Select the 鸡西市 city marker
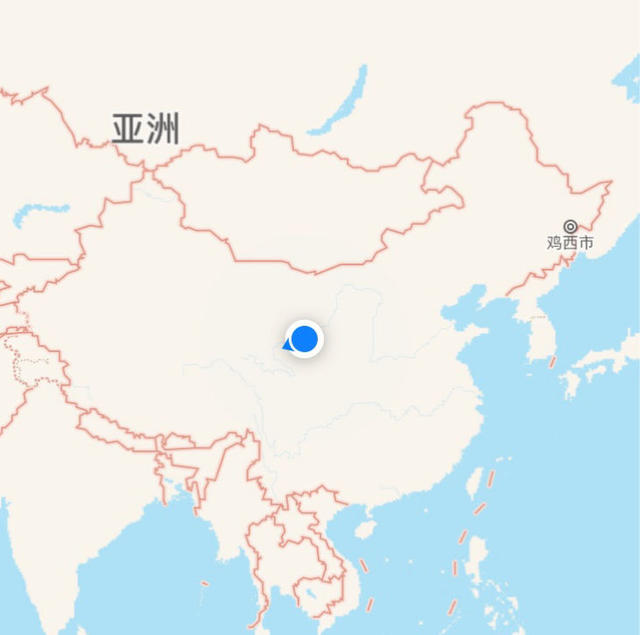The image size is (640, 635). [x=570, y=226]
